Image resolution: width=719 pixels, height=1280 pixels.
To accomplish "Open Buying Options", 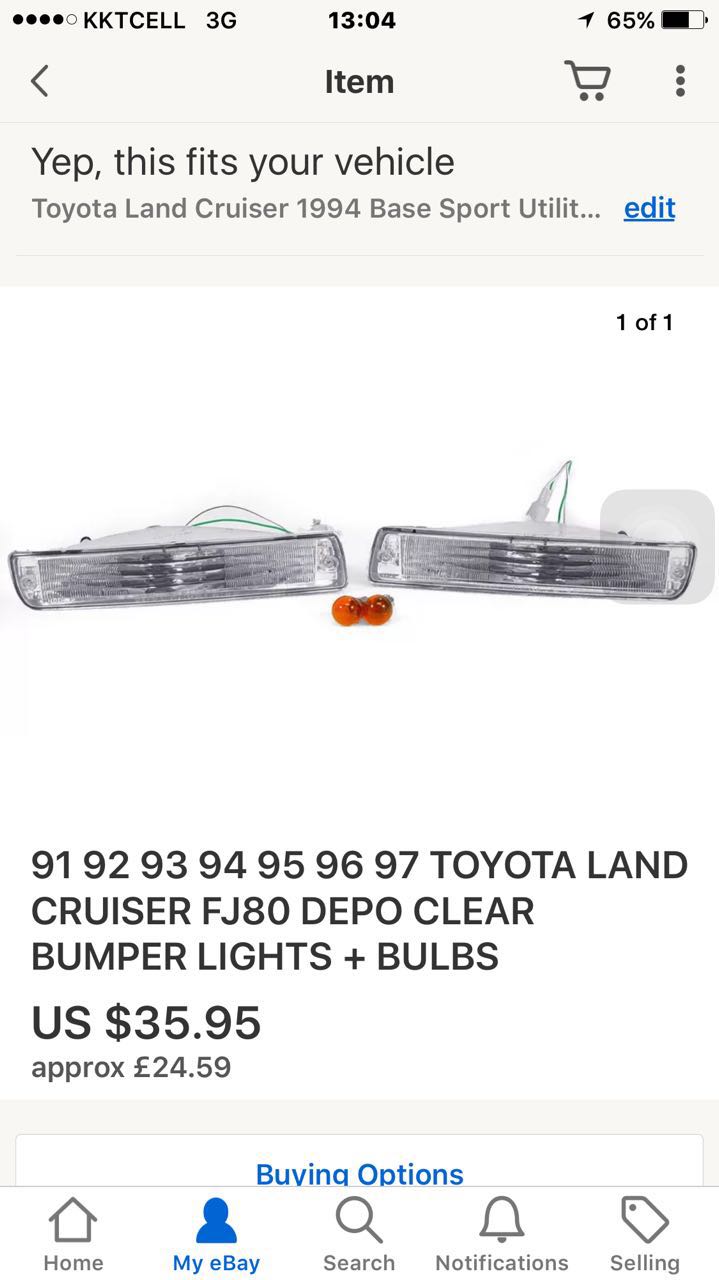I will click(359, 1172).
